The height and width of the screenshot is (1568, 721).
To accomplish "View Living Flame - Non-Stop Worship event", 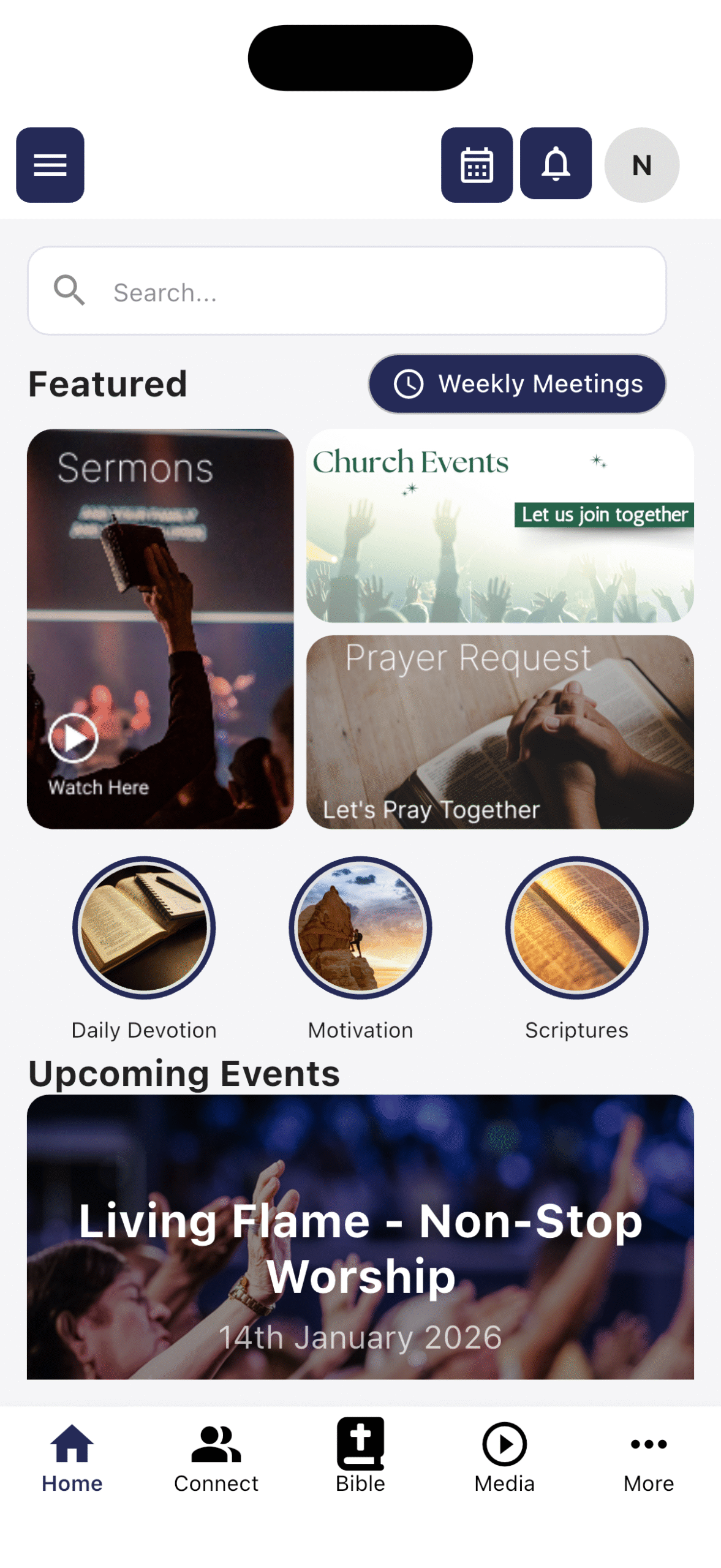I will 360,1236.
